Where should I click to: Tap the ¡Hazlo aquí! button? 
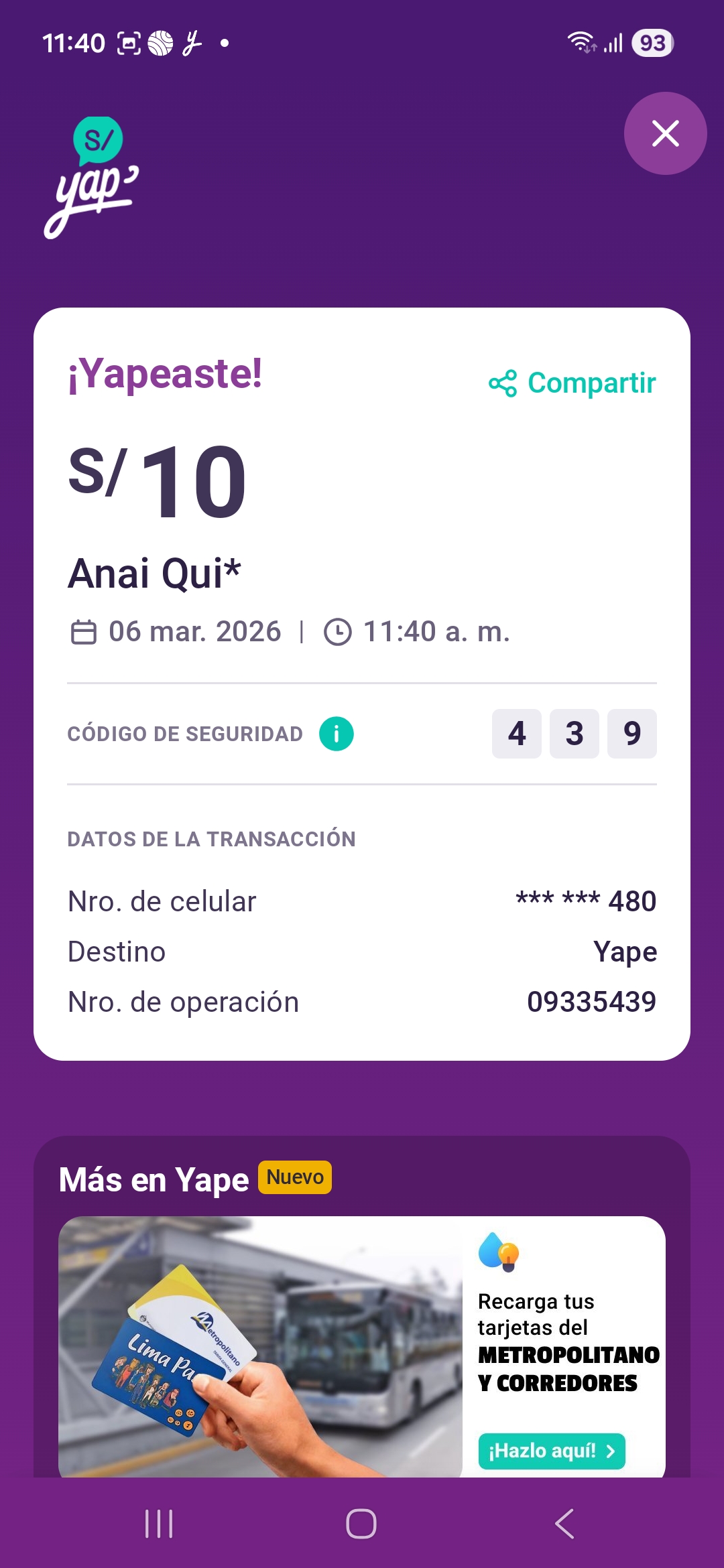coord(551,1451)
